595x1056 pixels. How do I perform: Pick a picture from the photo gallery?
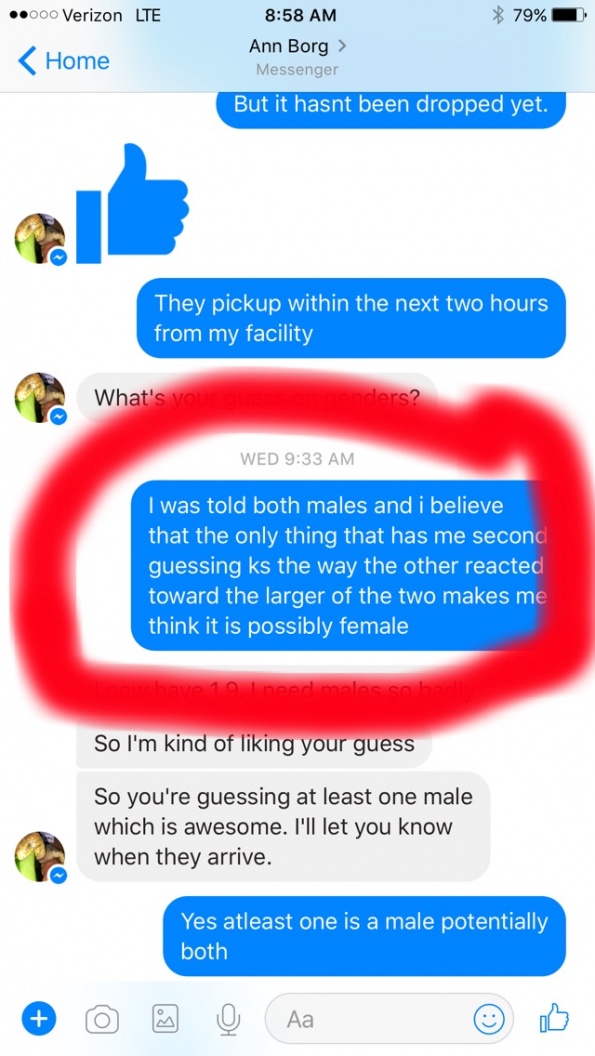click(164, 1019)
